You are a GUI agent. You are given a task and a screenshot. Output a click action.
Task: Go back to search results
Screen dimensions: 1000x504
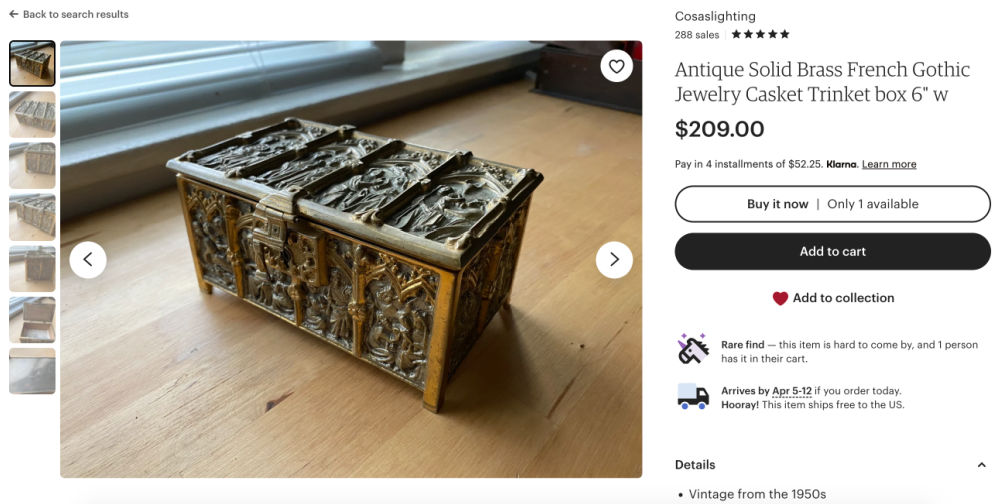(68, 14)
